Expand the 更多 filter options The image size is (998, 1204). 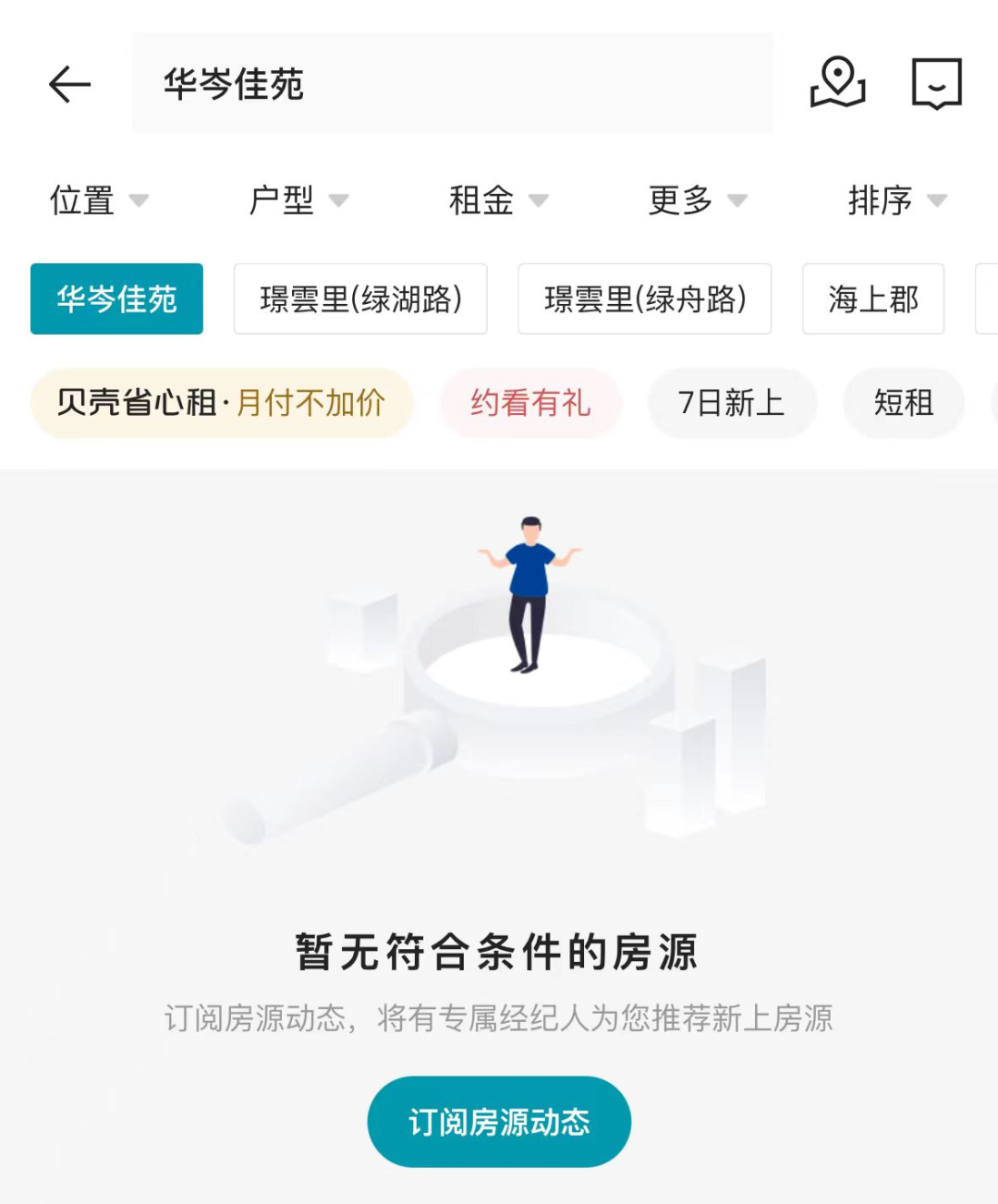[698, 201]
